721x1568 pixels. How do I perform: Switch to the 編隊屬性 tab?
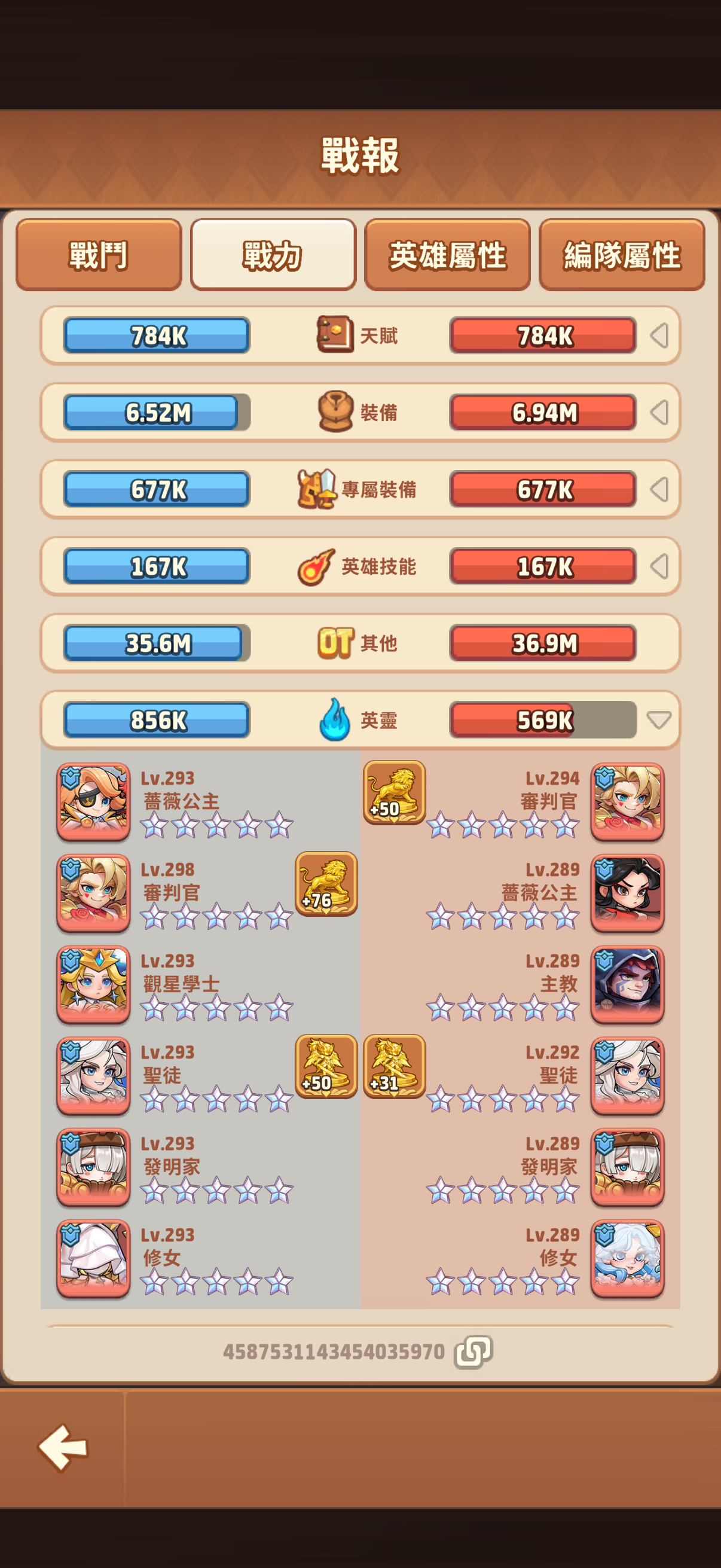[x=621, y=255]
